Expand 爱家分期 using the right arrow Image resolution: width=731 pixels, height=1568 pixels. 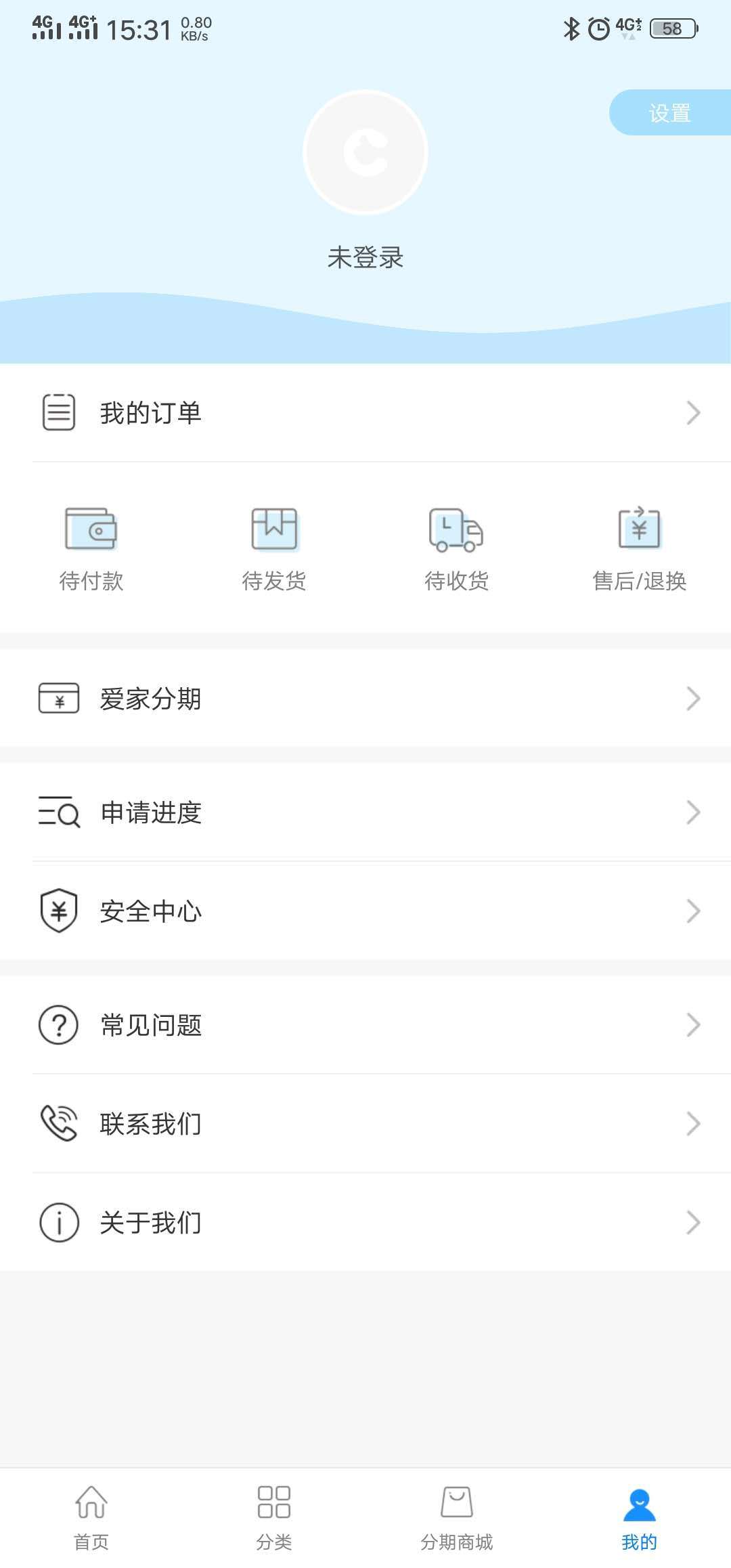point(692,698)
